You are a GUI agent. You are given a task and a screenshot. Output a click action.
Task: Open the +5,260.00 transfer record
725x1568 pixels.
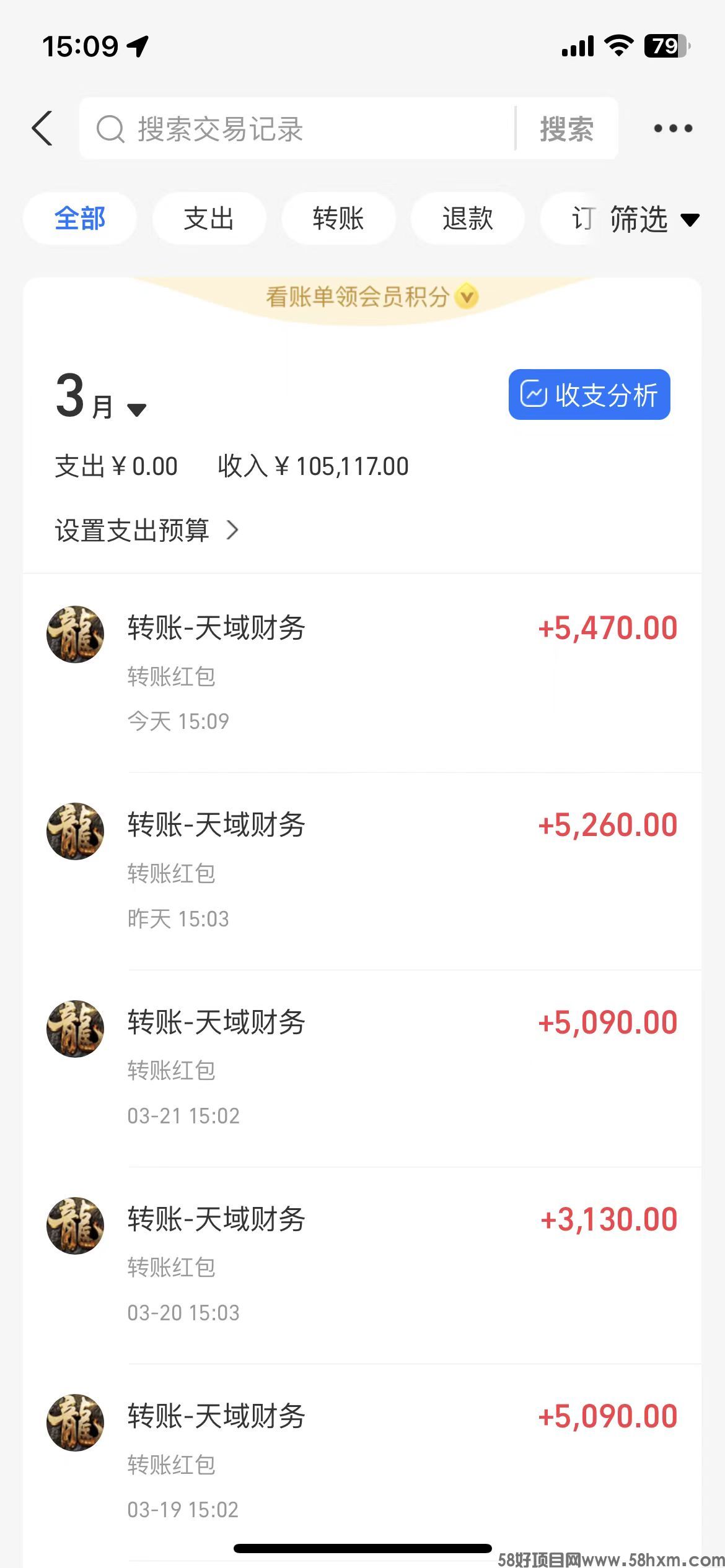362,871
